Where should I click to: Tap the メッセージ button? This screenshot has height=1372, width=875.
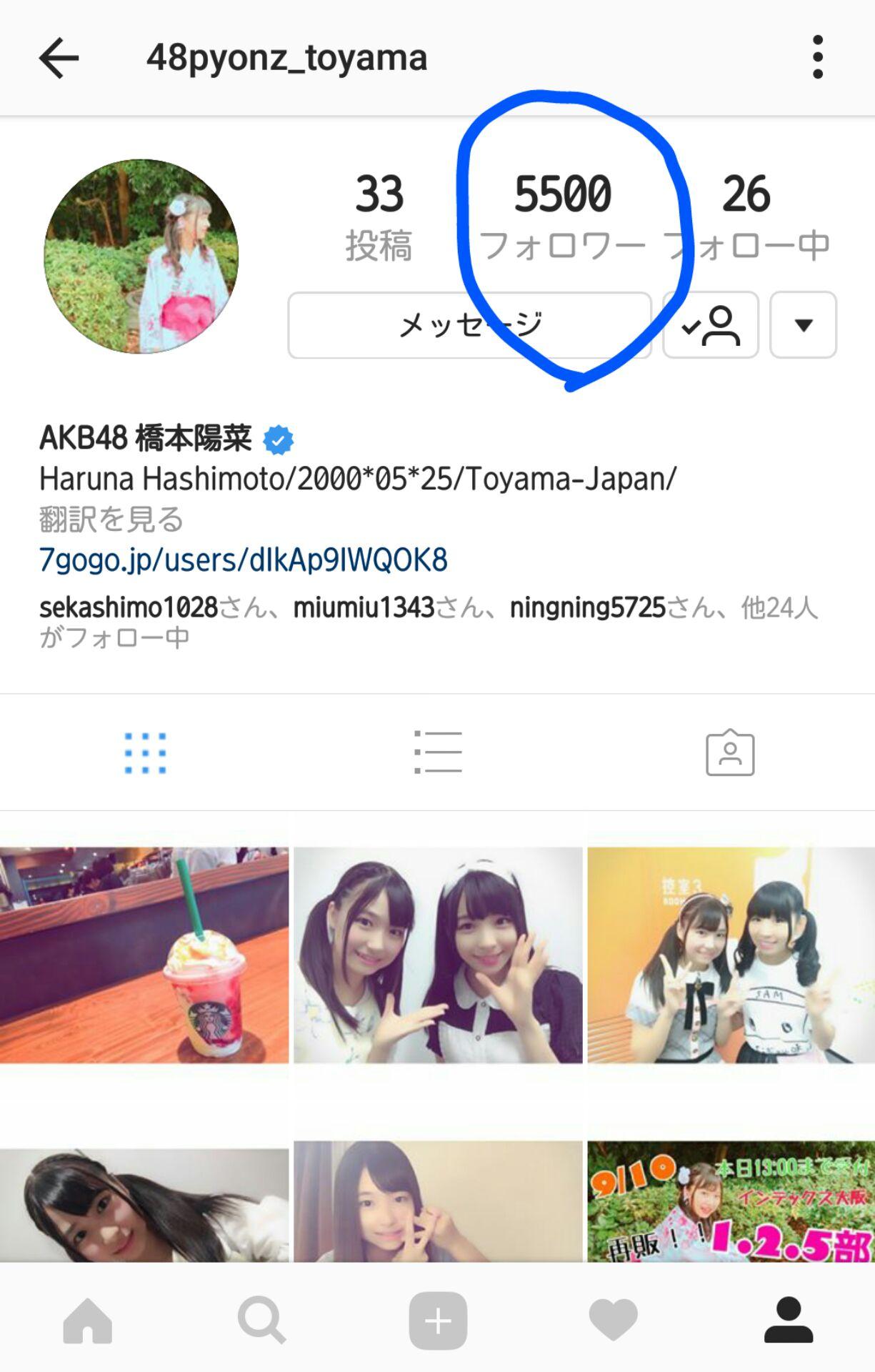(469, 325)
